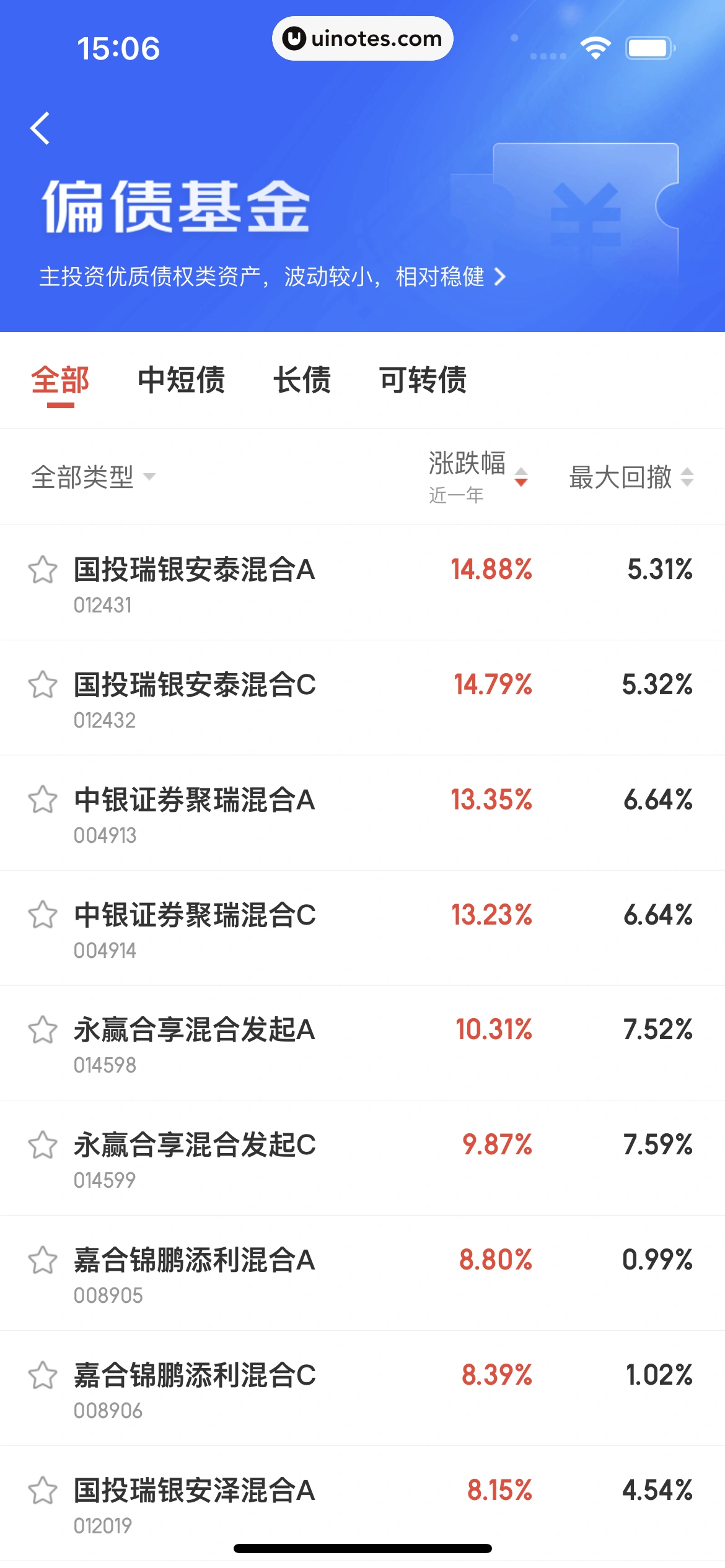Open fund 中银证券聚瑞混合A
Image resolution: width=725 pixels, height=1568 pixels.
click(x=195, y=800)
